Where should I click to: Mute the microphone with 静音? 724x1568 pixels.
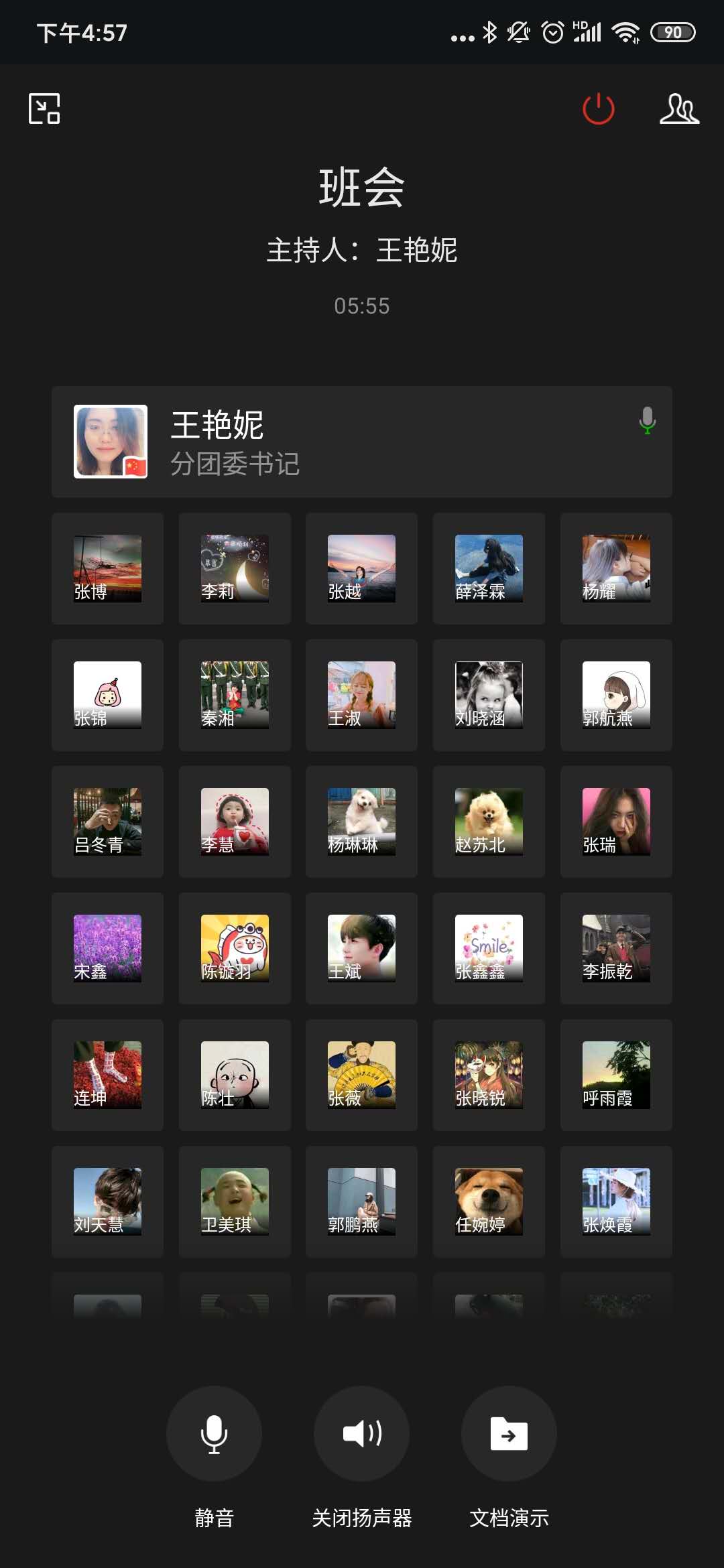(x=214, y=1433)
